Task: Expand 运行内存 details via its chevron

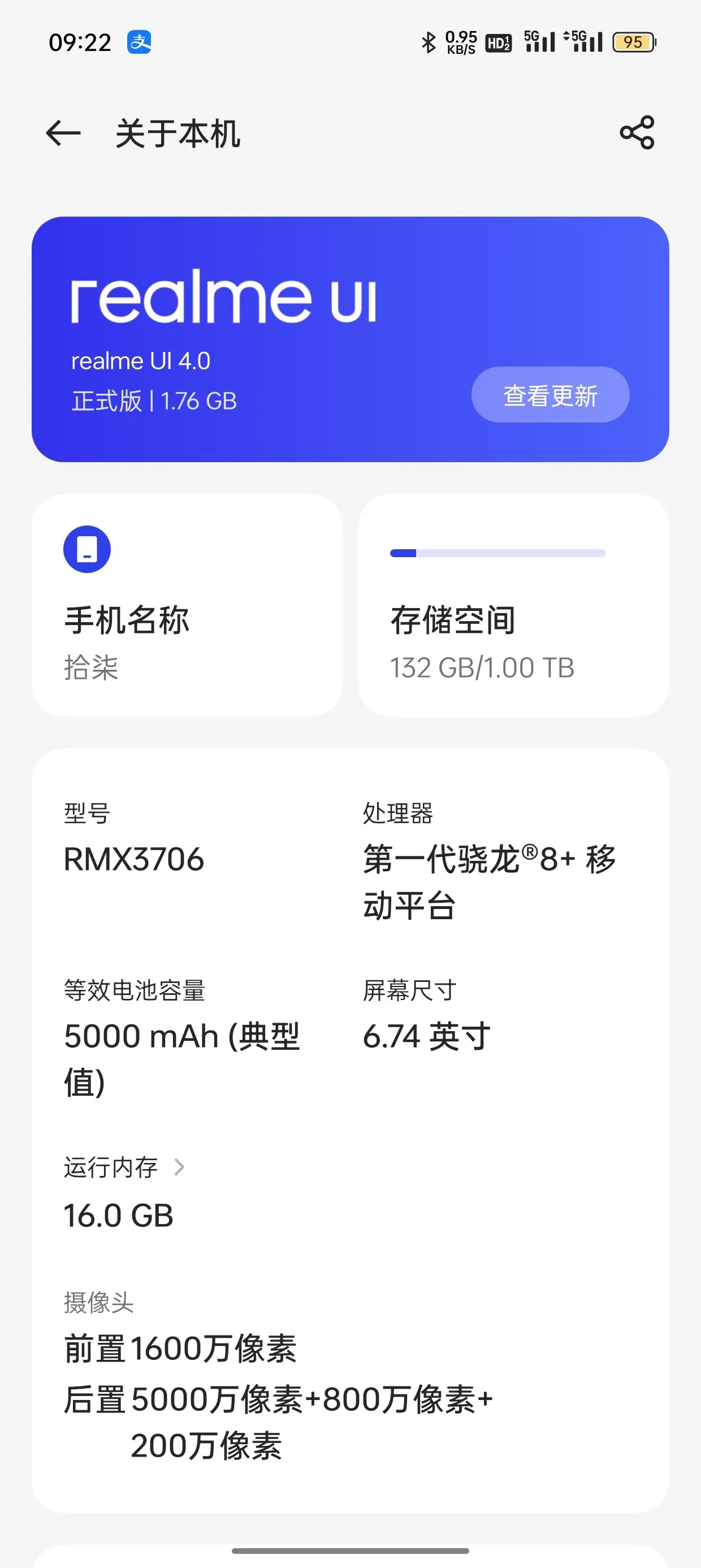Action: click(x=180, y=1166)
